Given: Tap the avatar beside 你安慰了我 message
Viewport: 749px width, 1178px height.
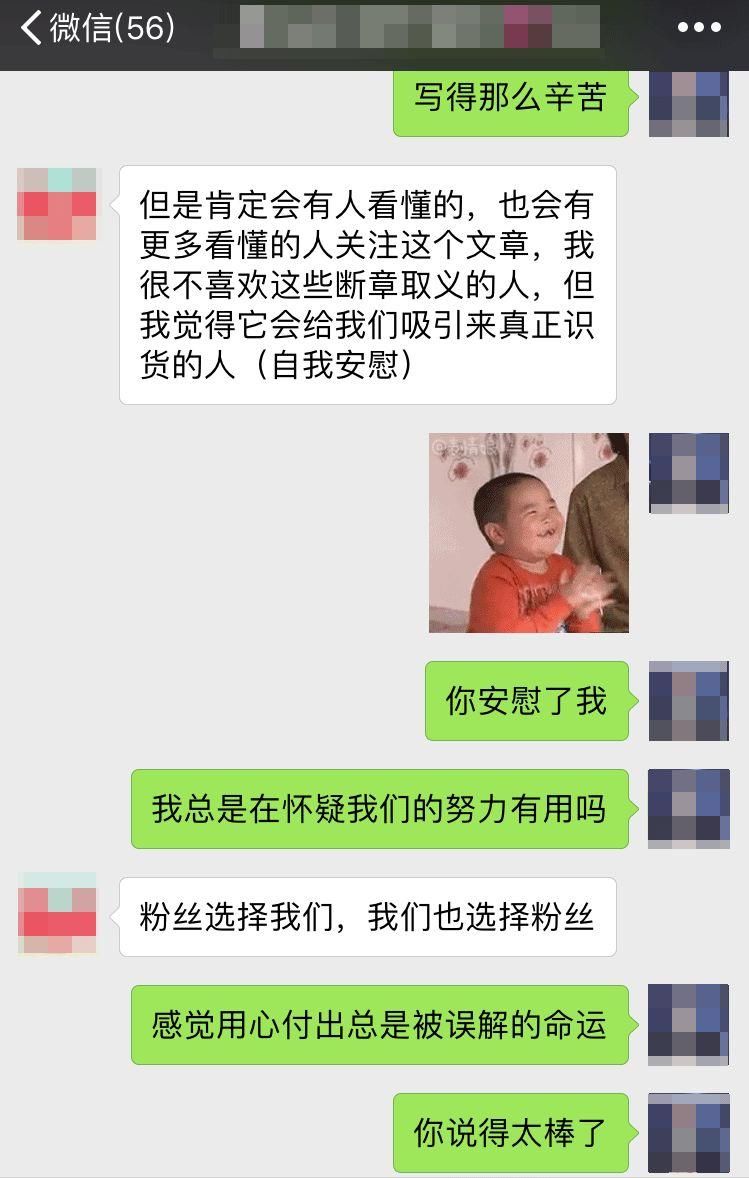Looking at the screenshot, I should coord(689,700).
